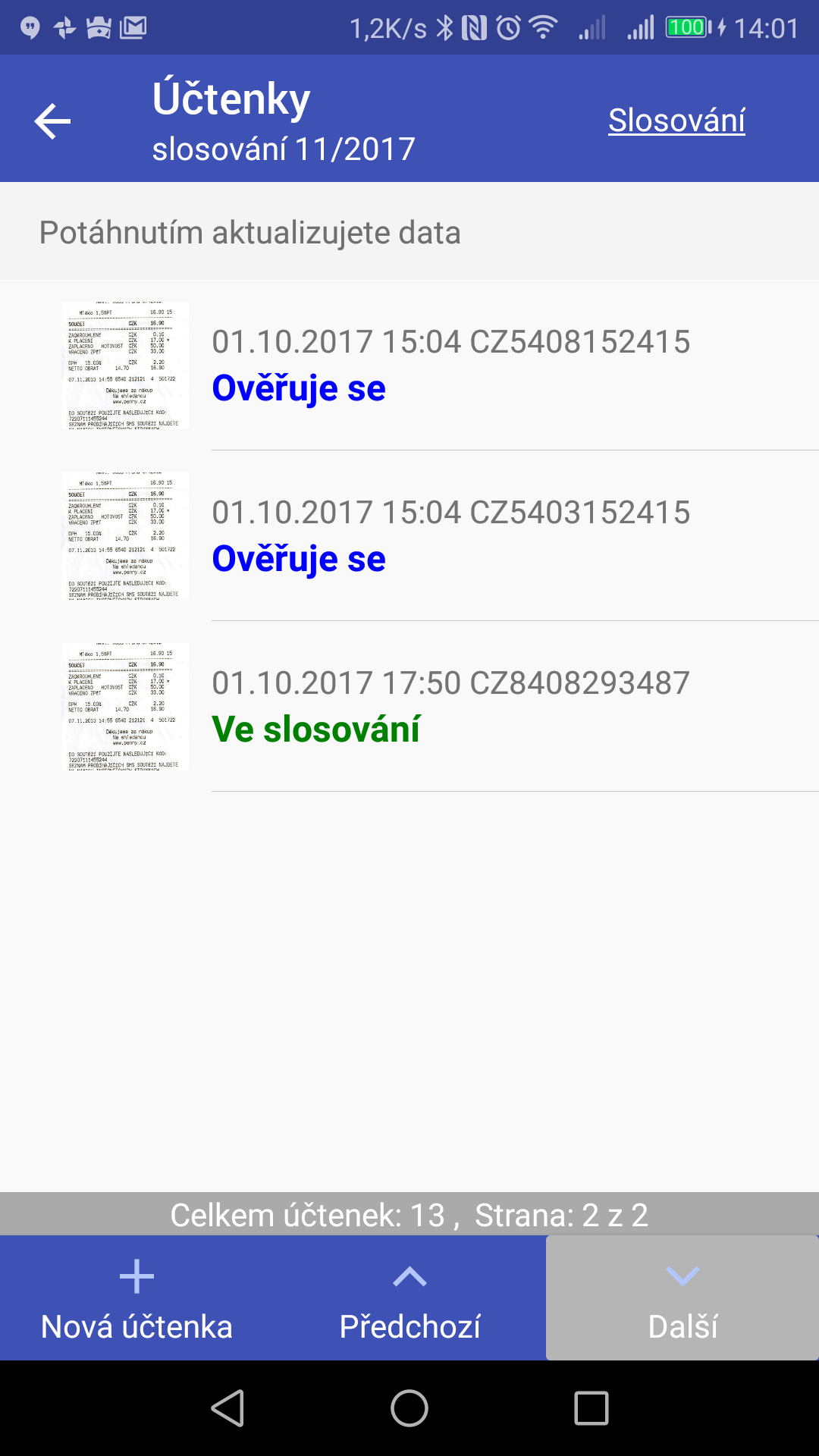The width and height of the screenshot is (819, 1456).
Task: Tap the system home button
Action: click(x=409, y=1409)
